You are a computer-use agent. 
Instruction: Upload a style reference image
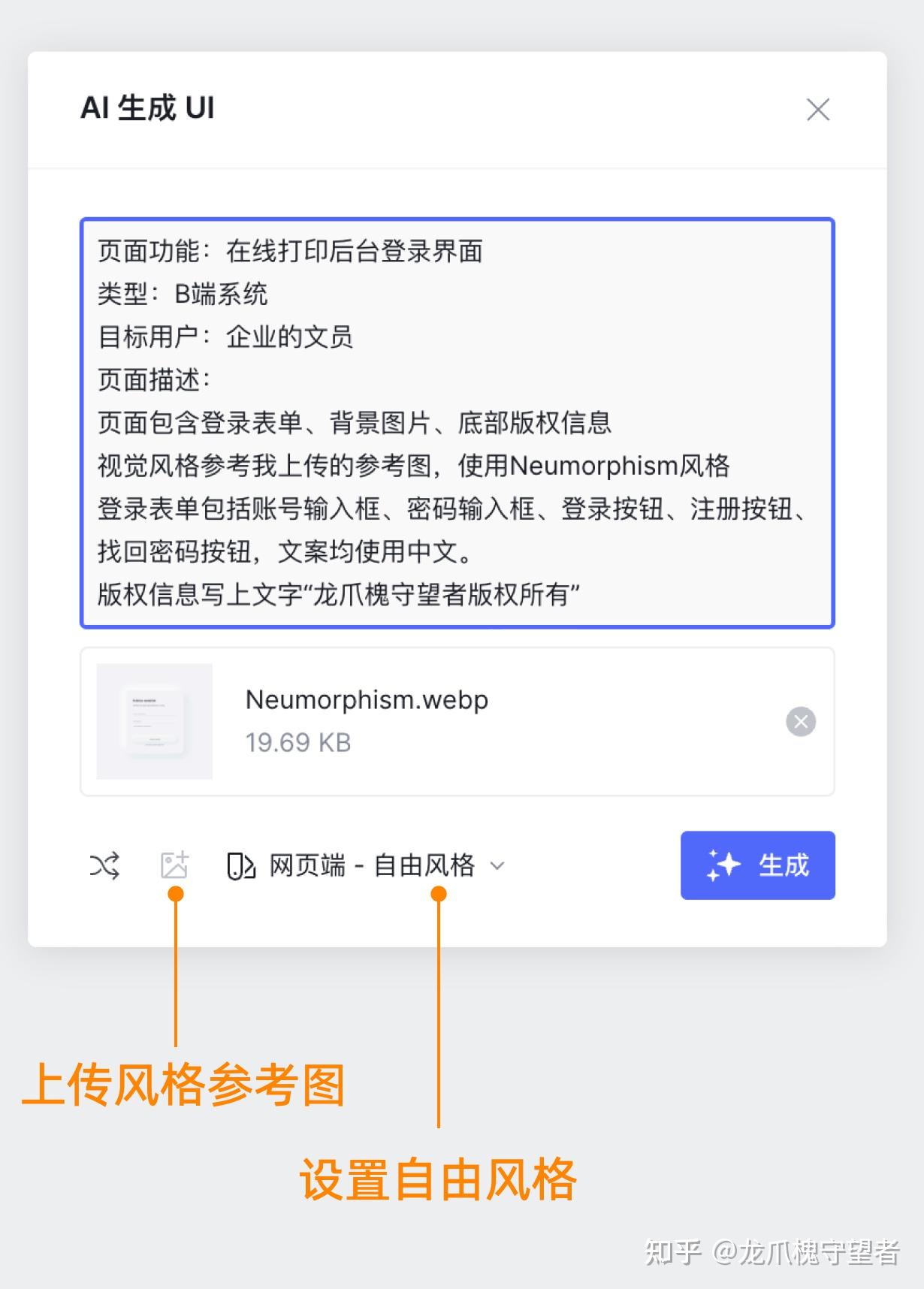174,866
